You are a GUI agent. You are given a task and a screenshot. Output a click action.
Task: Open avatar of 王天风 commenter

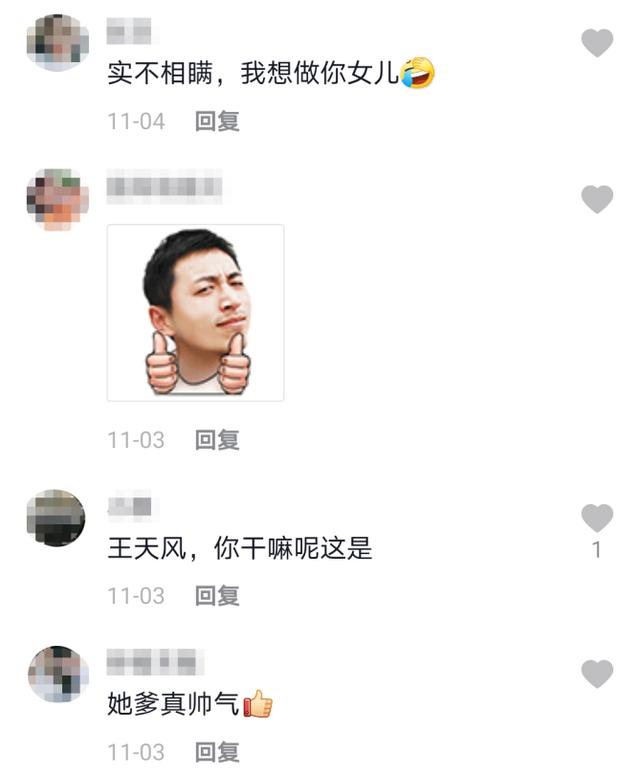tap(57, 518)
